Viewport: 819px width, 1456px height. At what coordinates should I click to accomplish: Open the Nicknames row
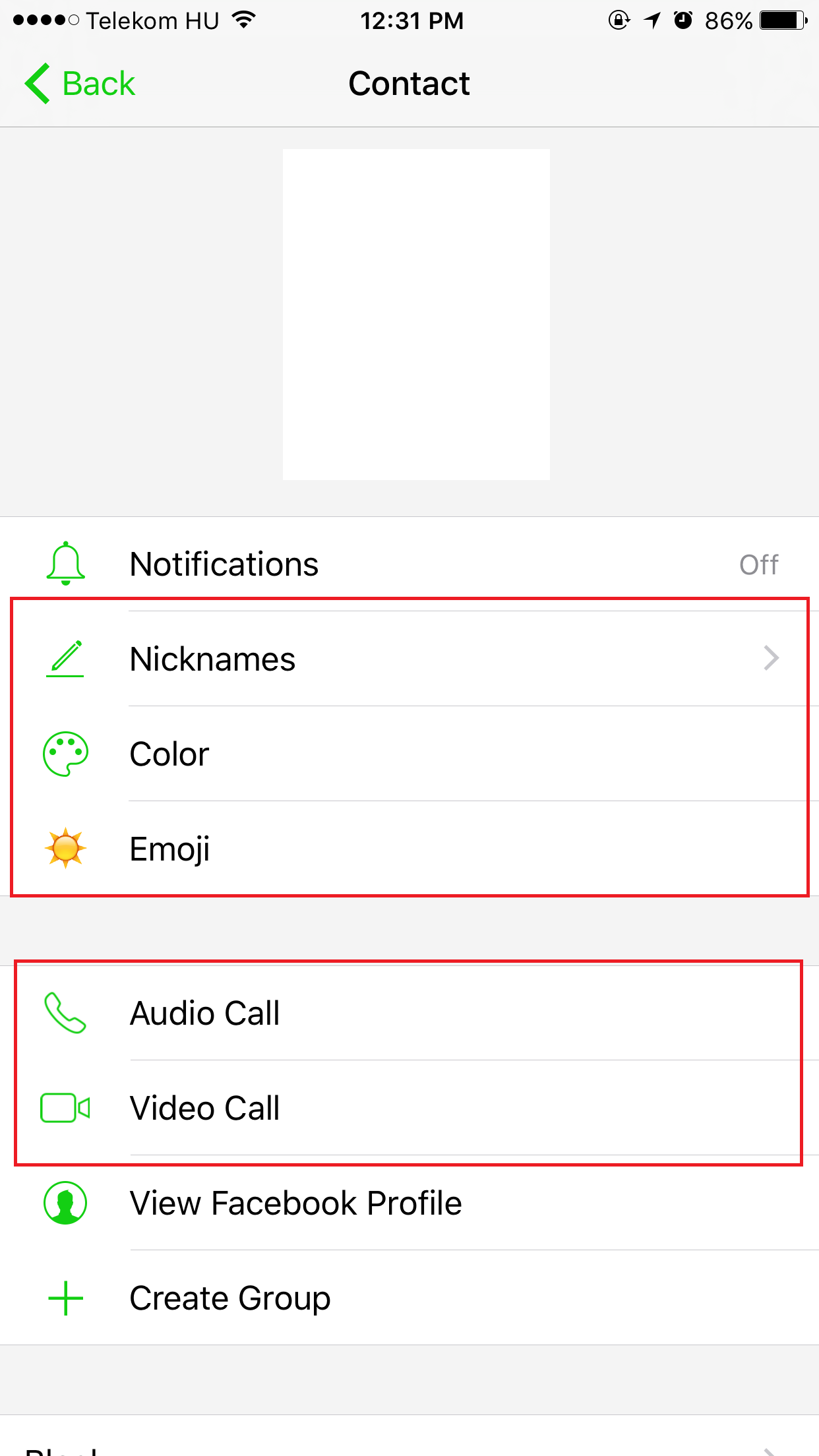pyautogui.click(x=409, y=659)
